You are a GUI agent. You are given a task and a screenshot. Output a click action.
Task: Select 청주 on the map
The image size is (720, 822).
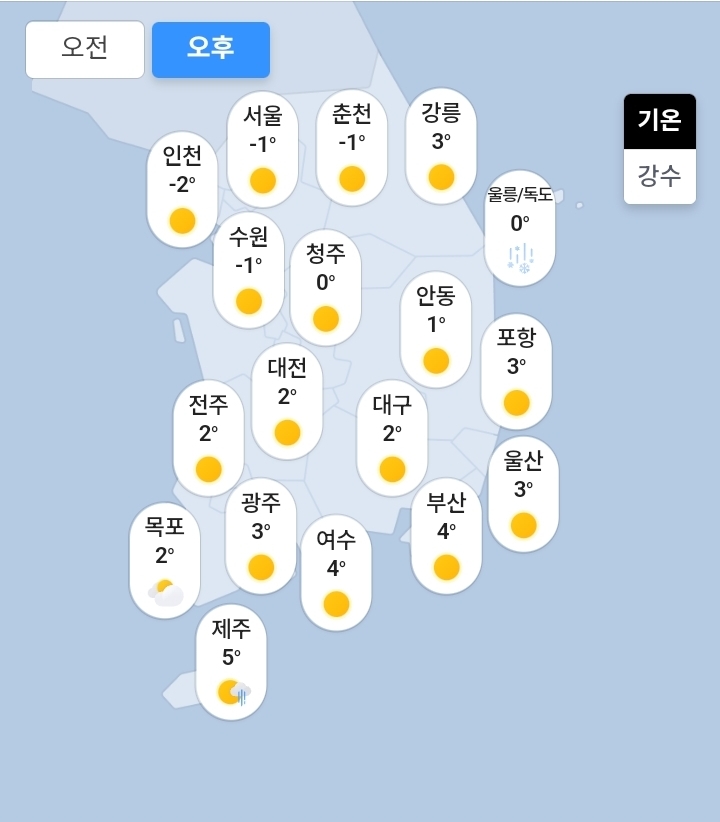click(325, 286)
